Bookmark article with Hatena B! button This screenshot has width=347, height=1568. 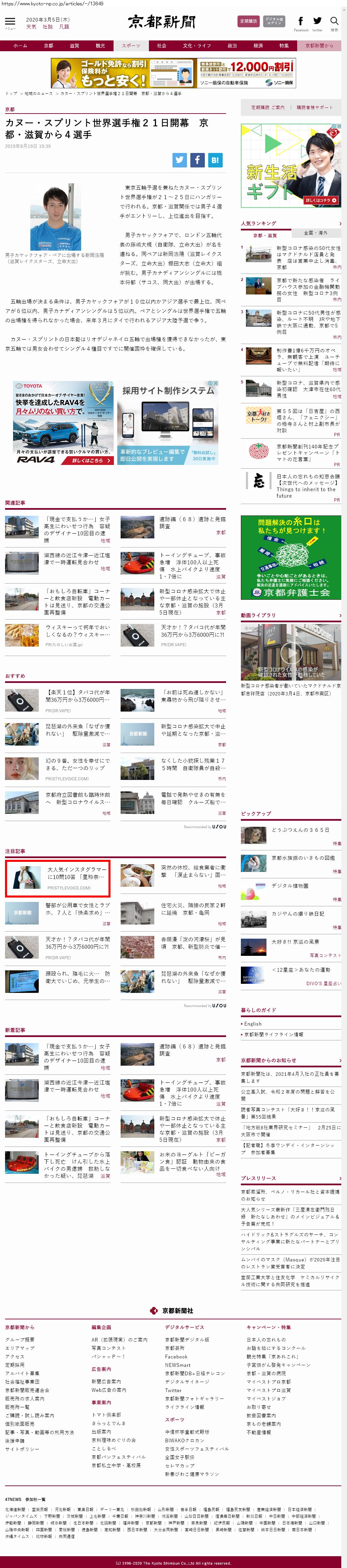[215, 160]
